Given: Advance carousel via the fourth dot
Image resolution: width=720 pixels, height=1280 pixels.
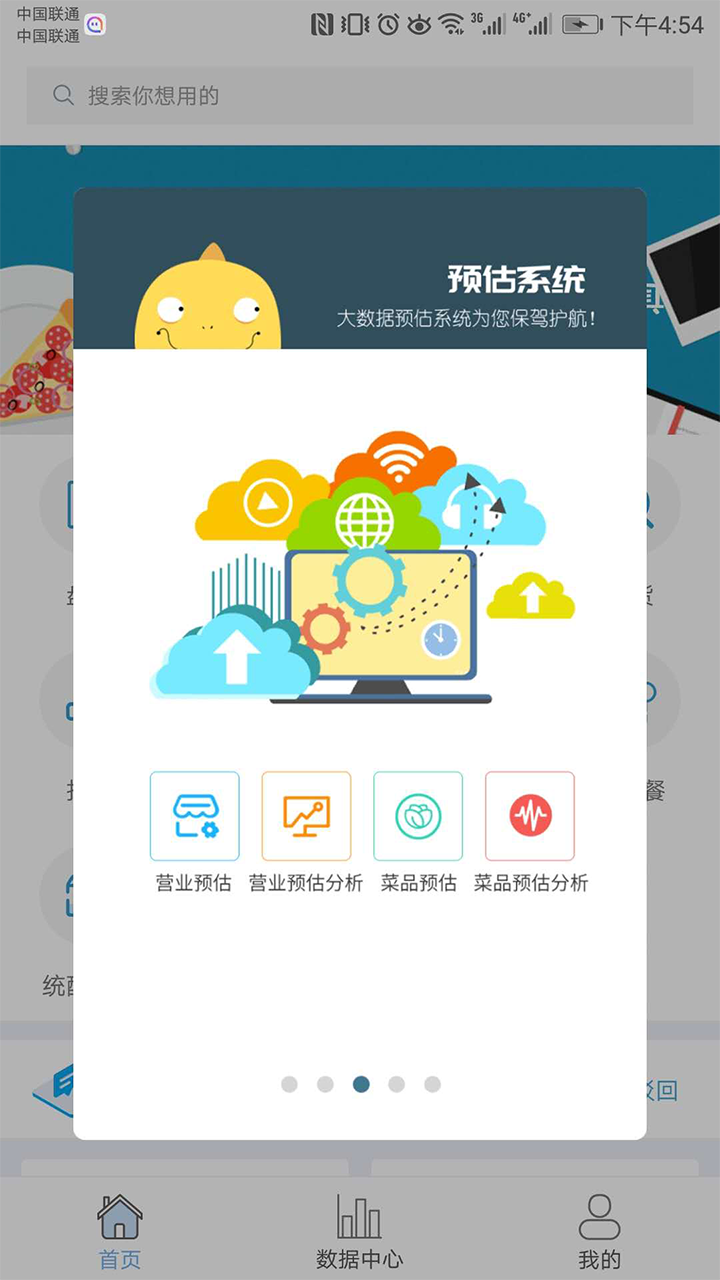Looking at the screenshot, I should click(397, 1083).
